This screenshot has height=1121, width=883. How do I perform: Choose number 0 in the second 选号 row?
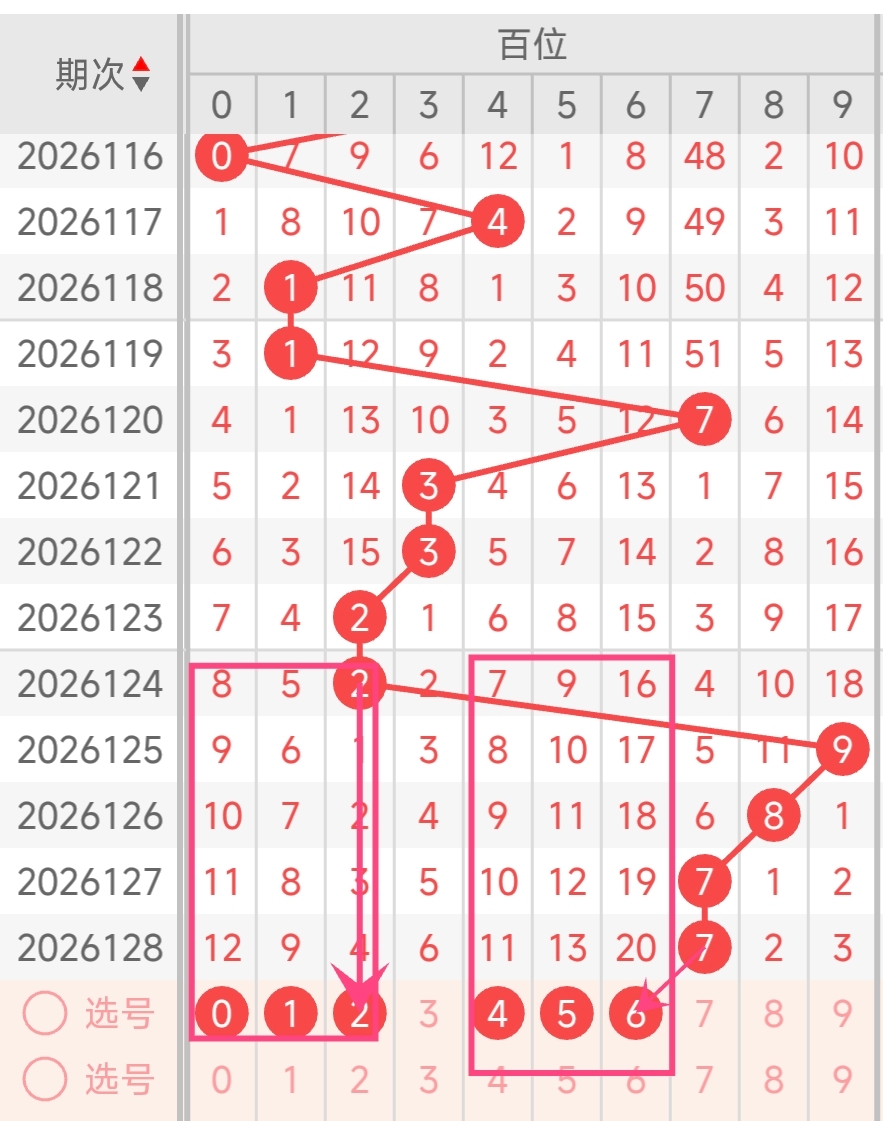coord(222,1080)
